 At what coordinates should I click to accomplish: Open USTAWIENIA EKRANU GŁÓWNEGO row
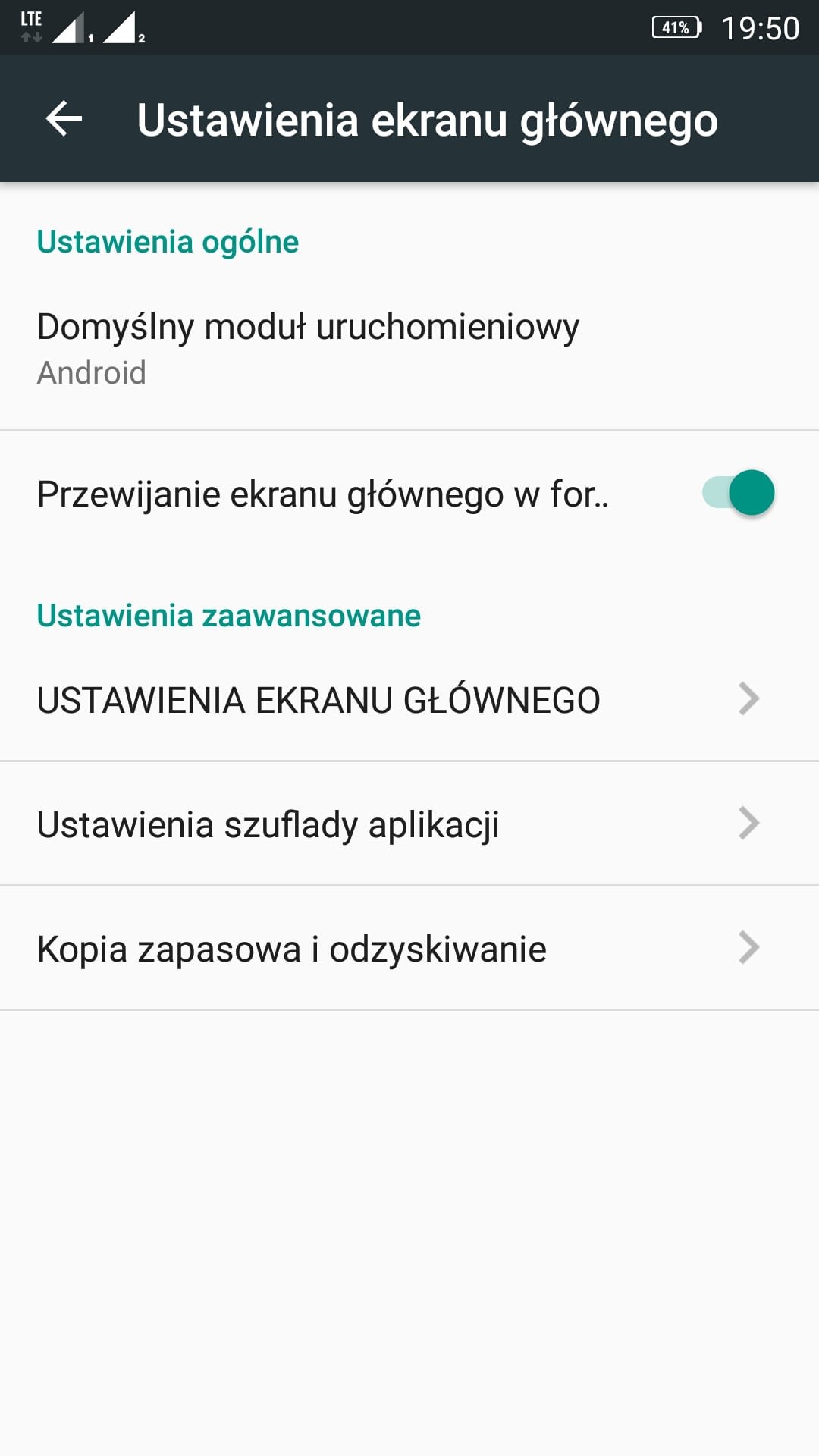tap(409, 699)
